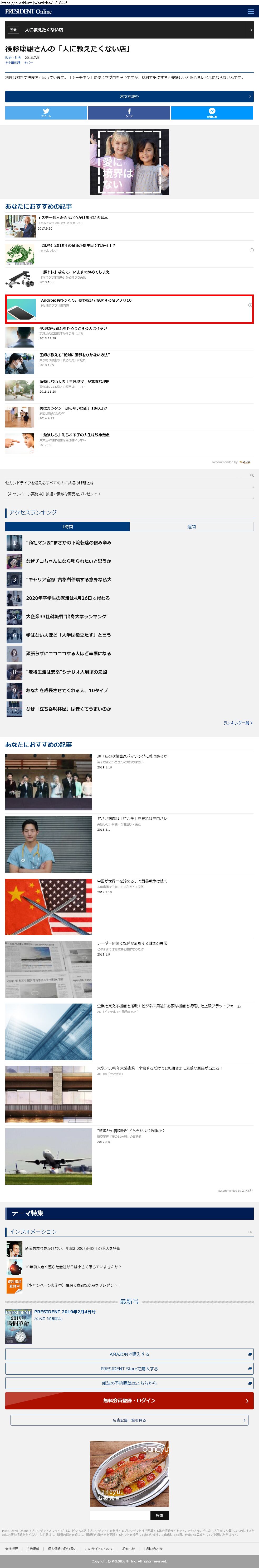This screenshot has height=1568, width=259.
Task: Open the ランキング一覧 link
Action: [x=237, y=723]
